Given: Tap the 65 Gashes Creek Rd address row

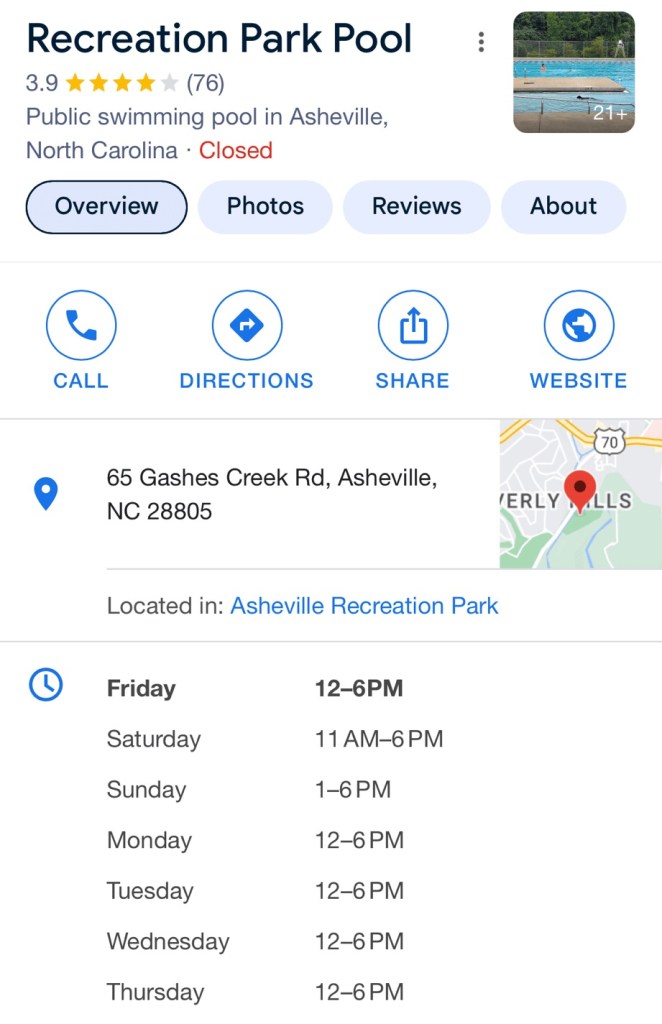Looking at the screenshot, I should click(x=272, y=494).
